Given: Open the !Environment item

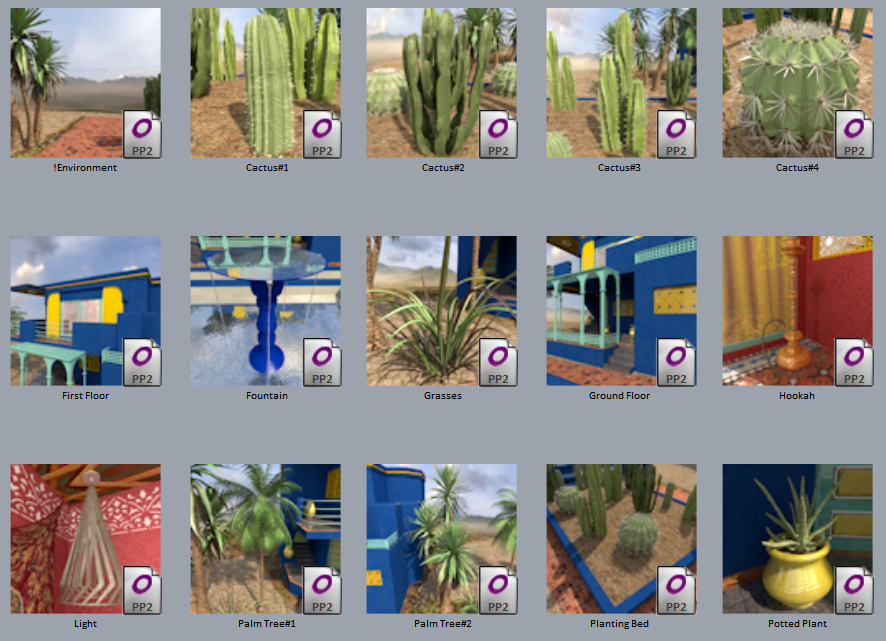Looking at the screenshot, I should tap(85, 83).
